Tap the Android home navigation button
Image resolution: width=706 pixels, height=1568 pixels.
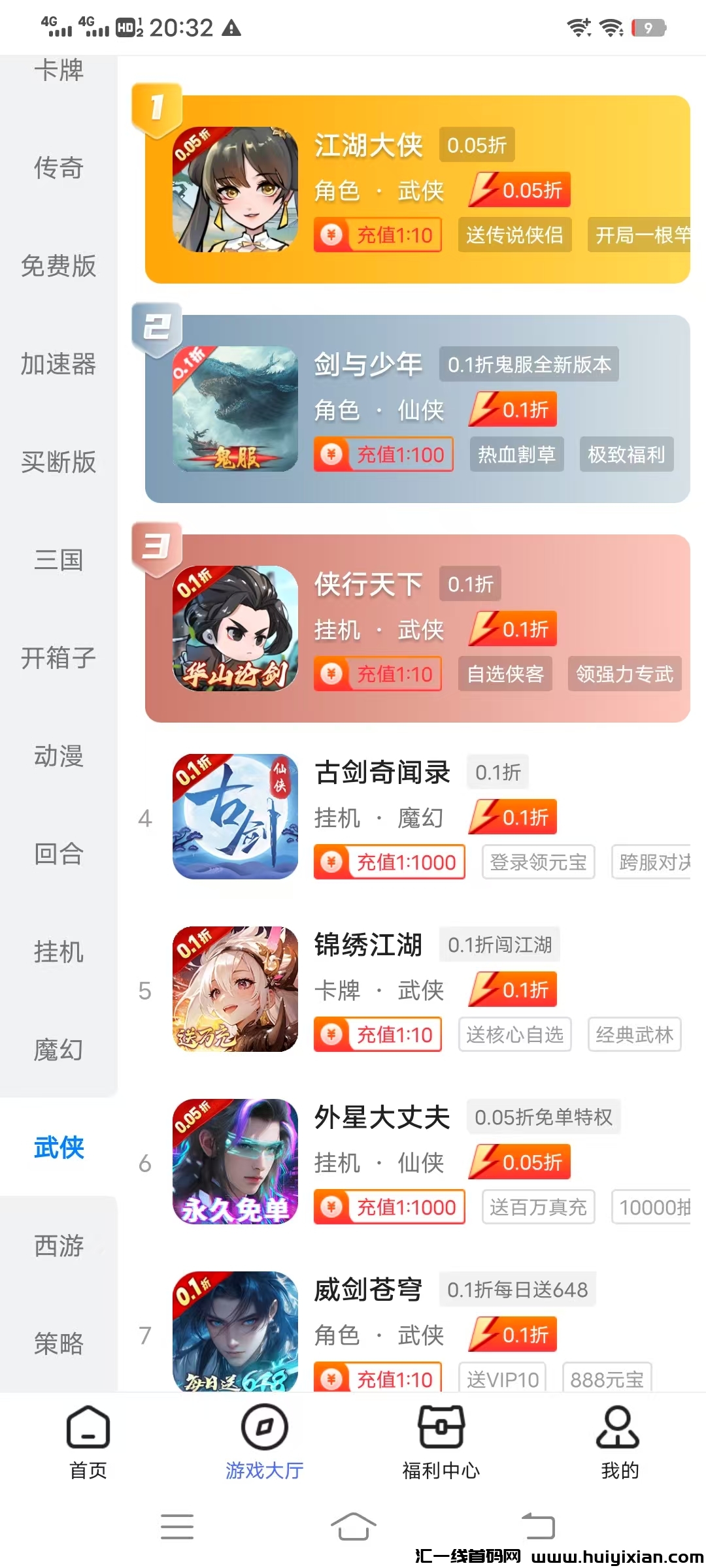click(353, 1524)
